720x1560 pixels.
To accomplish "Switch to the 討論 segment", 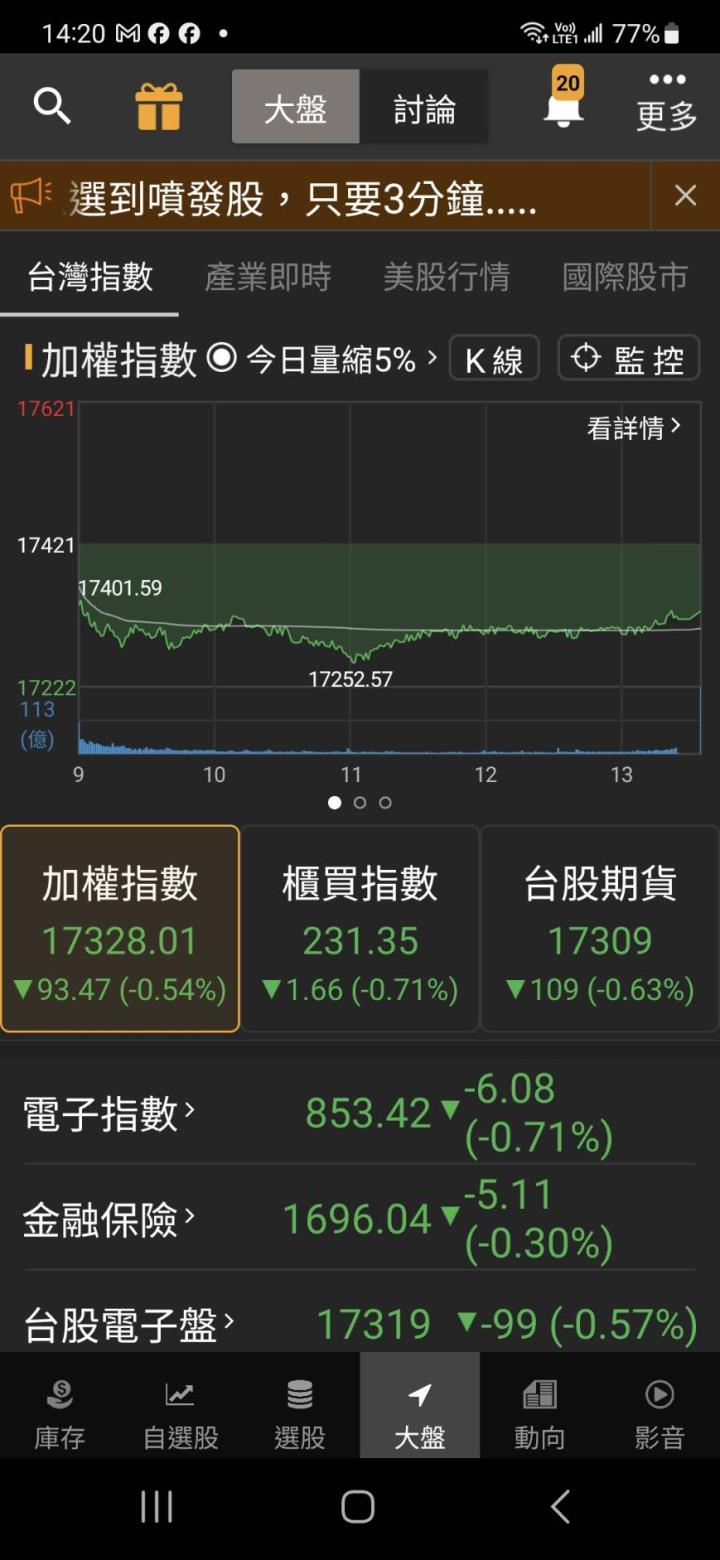I will pyautogui.click(x=424, y=108).
